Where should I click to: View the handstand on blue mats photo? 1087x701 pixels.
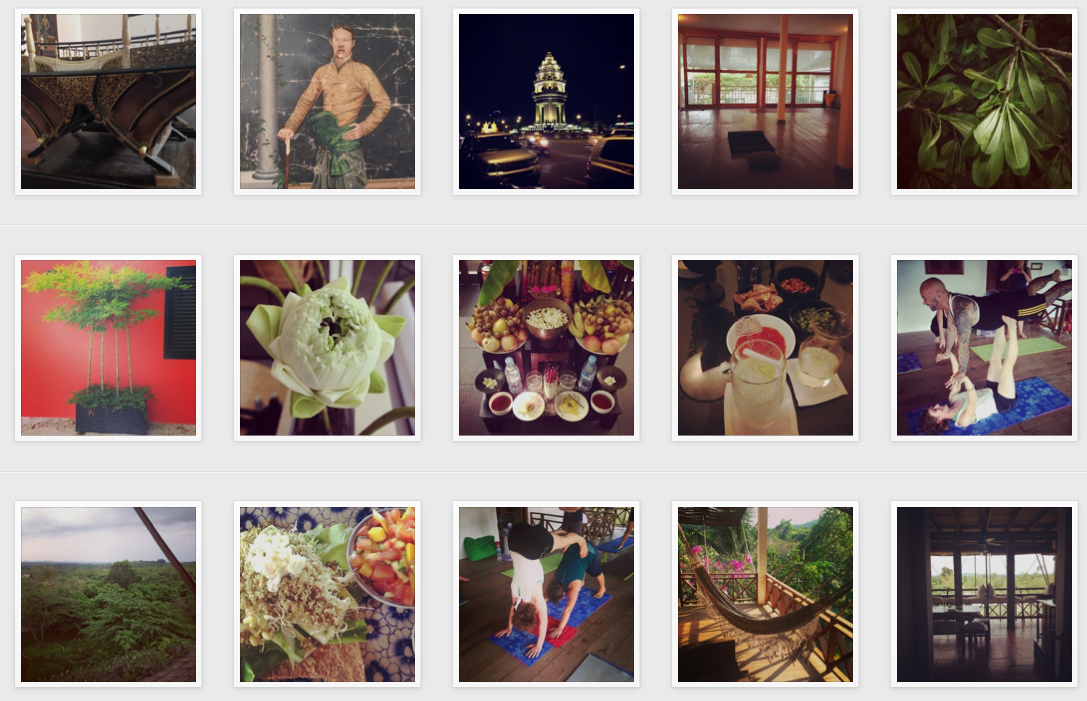pos(546,594)
